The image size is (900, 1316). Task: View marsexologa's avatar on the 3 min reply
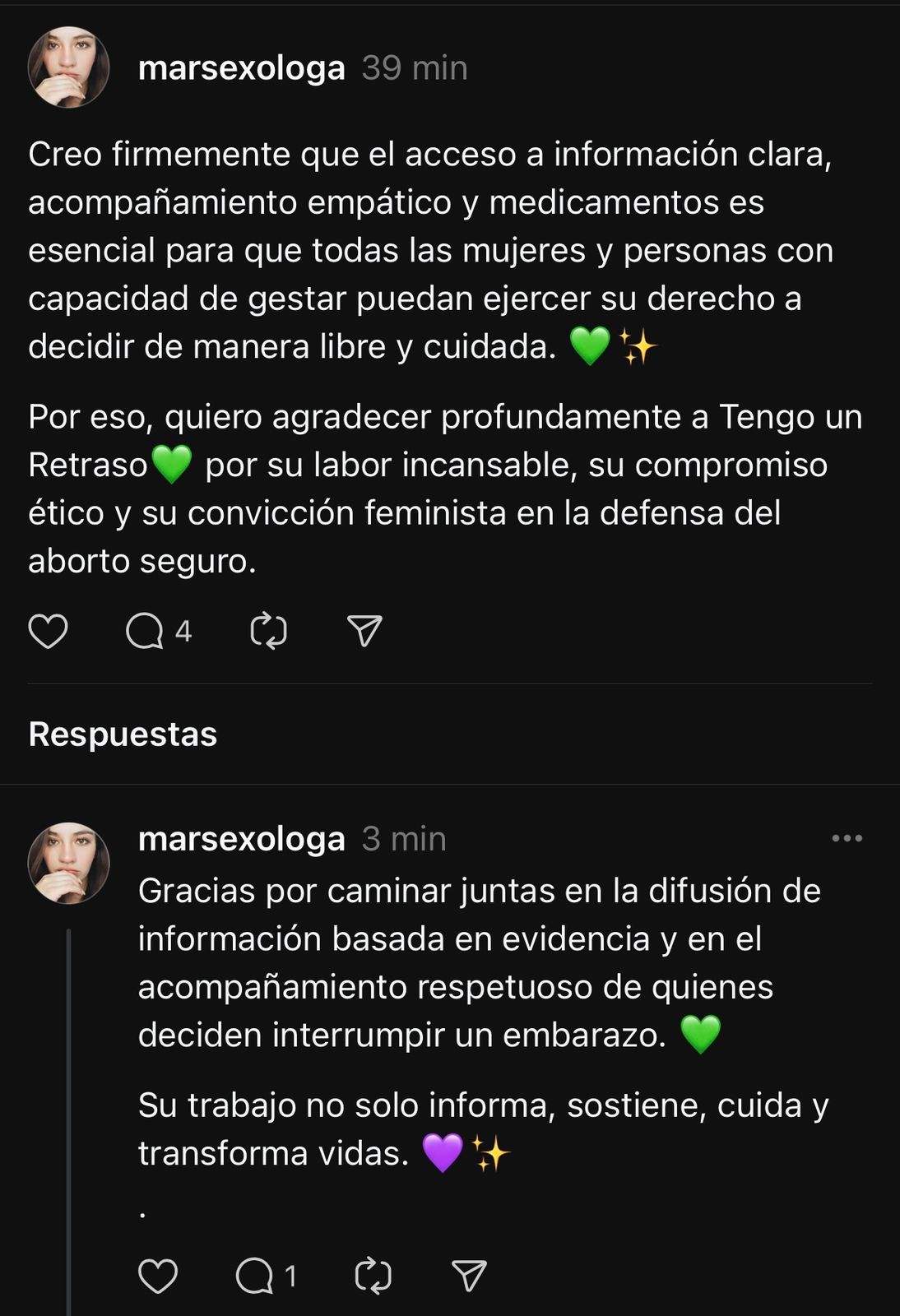[x=69, y=863]
